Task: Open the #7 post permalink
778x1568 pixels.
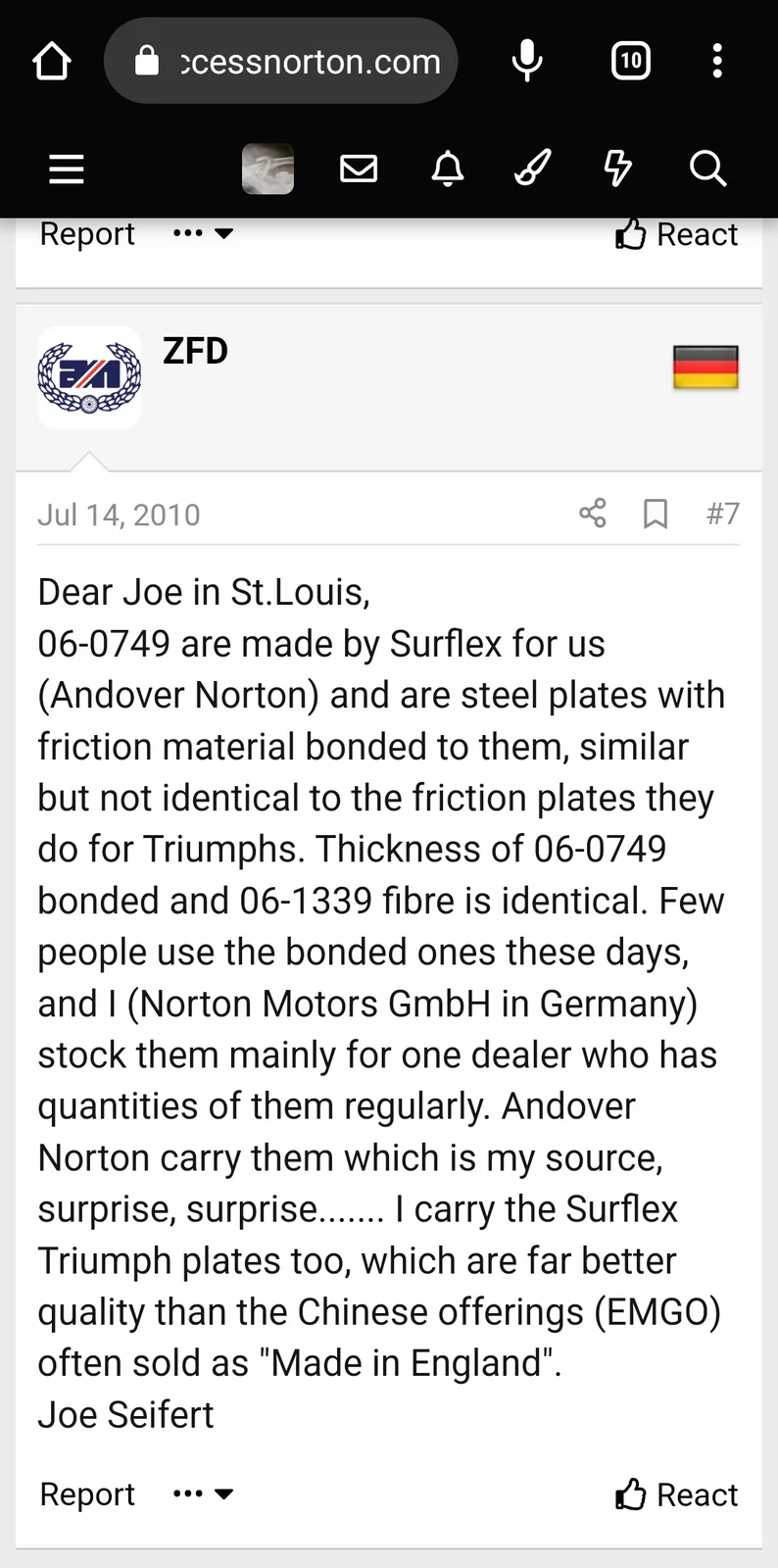Action: (723, 513)
